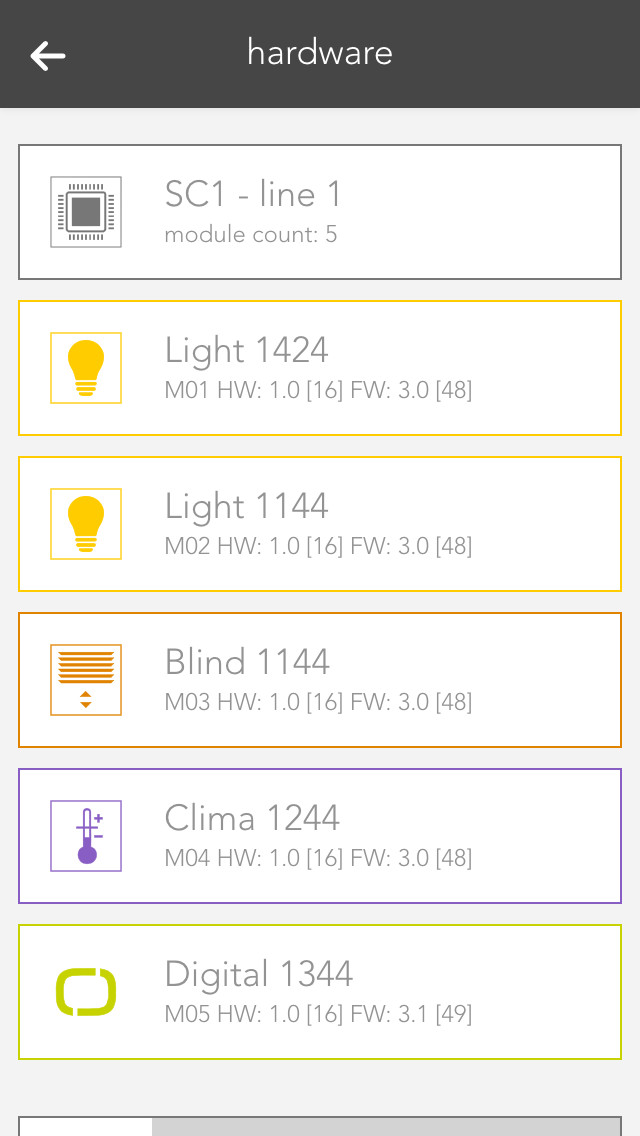Screen dimensions: 640x1136
Task: Select the Light 1144 module
Action: point(320,524)
